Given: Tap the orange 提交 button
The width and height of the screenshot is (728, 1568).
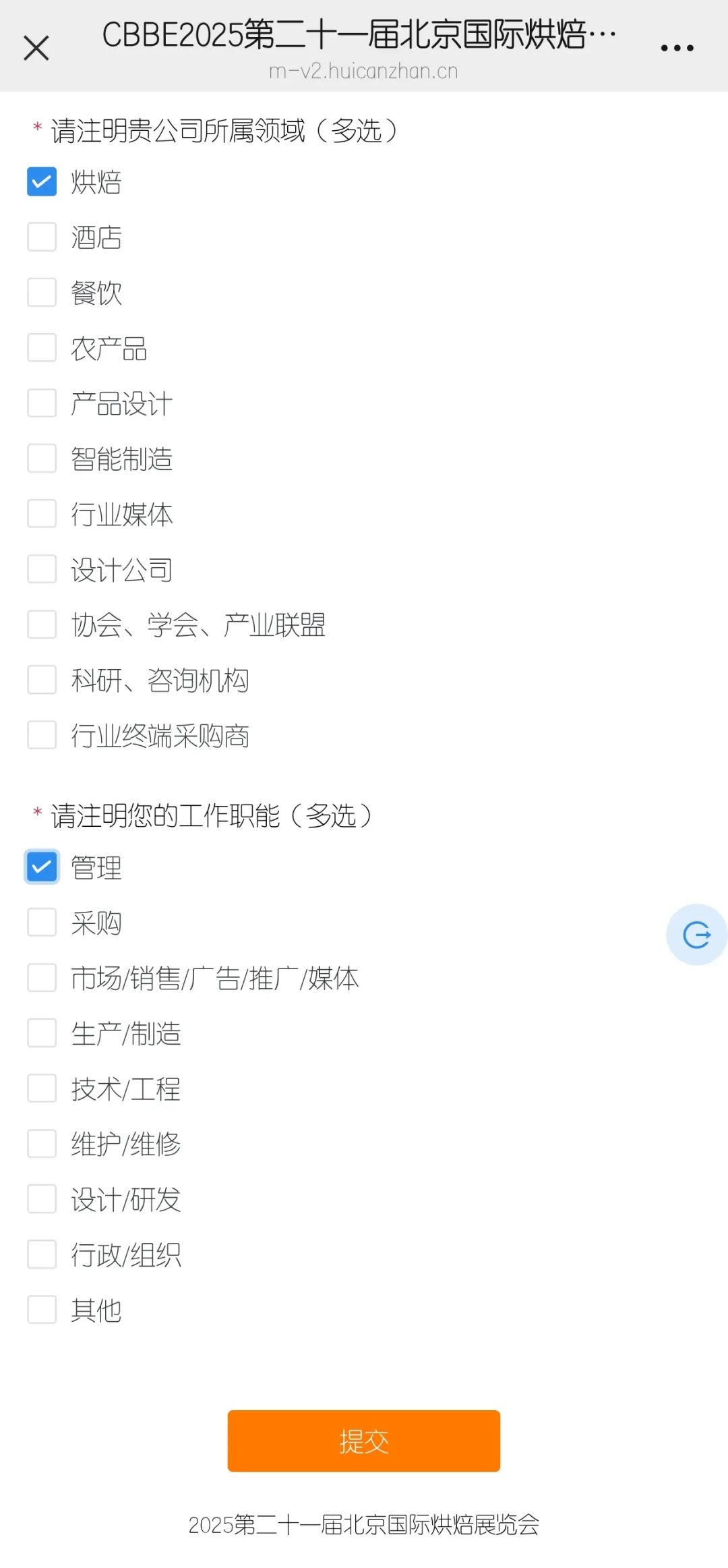Looking at the screenshot, I should (364, 1441).
